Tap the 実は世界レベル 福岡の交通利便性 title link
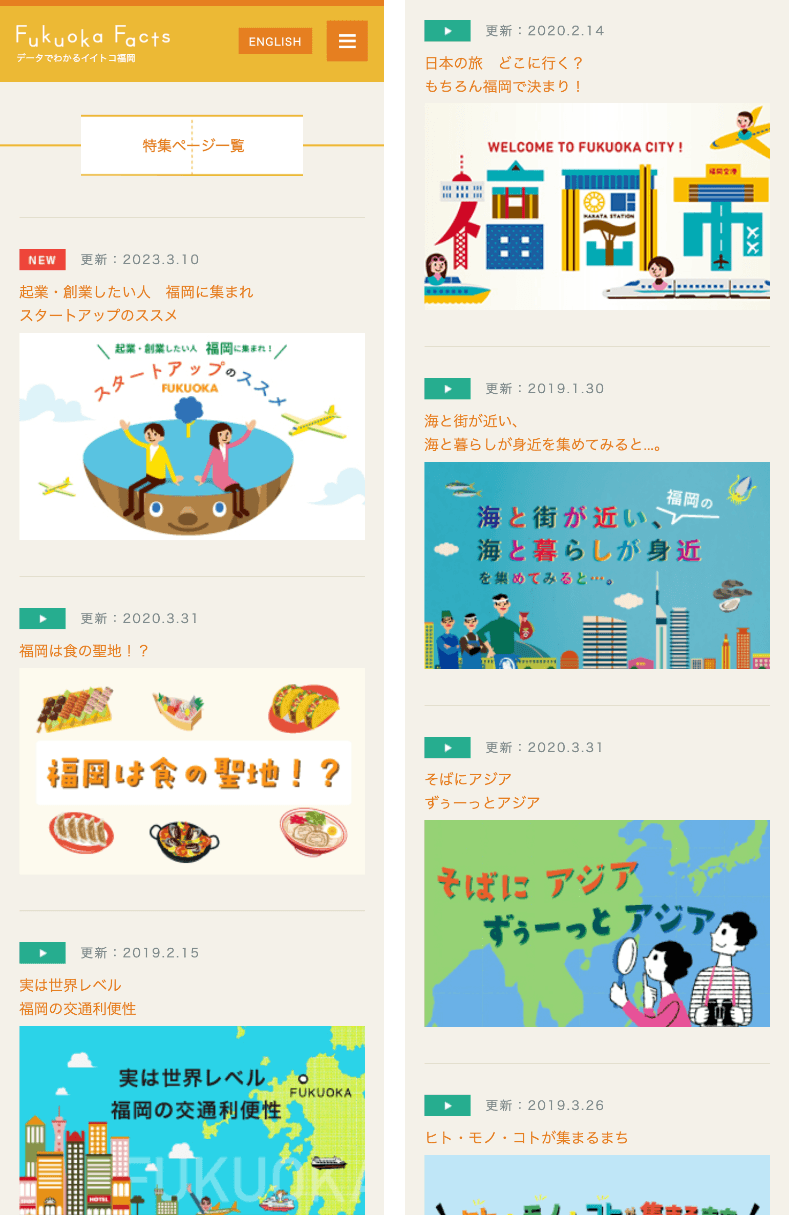 [78, 997]
